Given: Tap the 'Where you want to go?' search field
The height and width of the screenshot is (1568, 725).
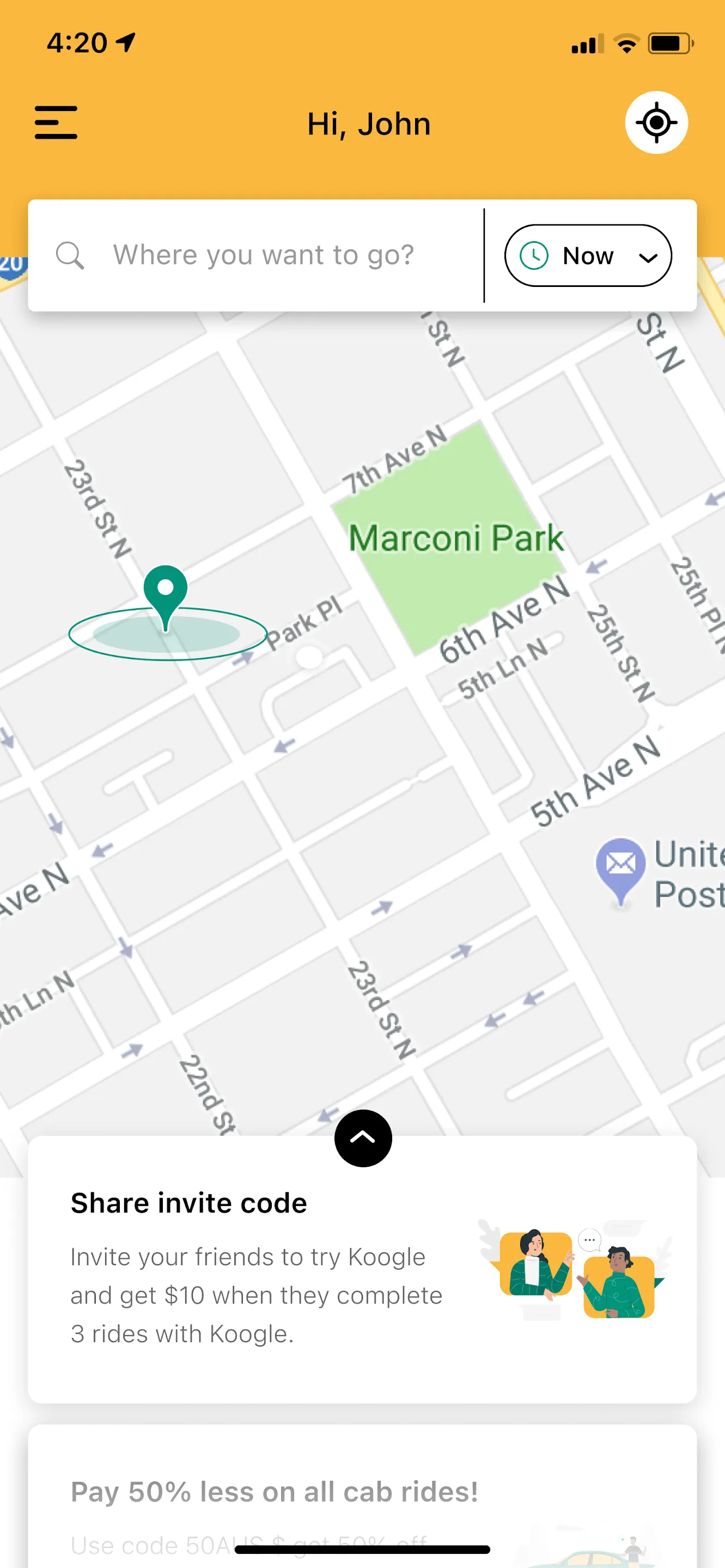Looking at the screenshot, I should (263, 255).
